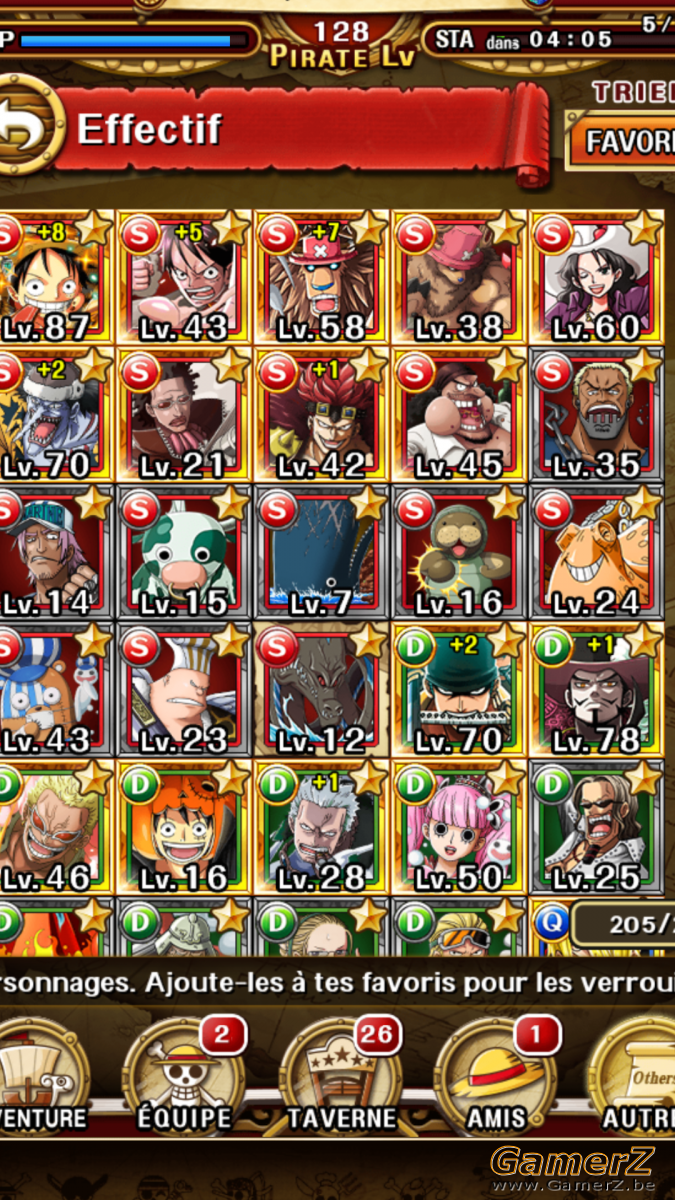Open the Favoris sort button
Screen dimensions: 675x1200
click(x=622, y=141)
